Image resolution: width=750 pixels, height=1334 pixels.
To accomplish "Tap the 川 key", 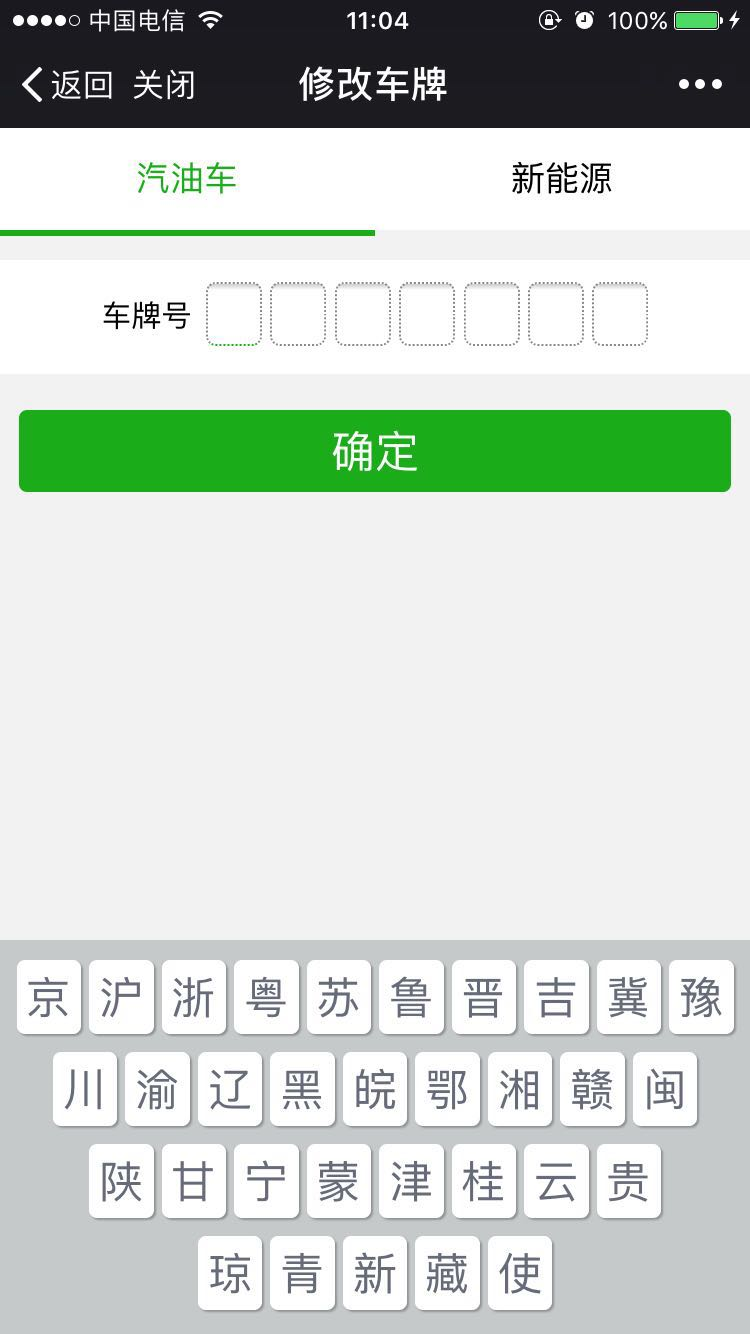I will coord(85,1089).
